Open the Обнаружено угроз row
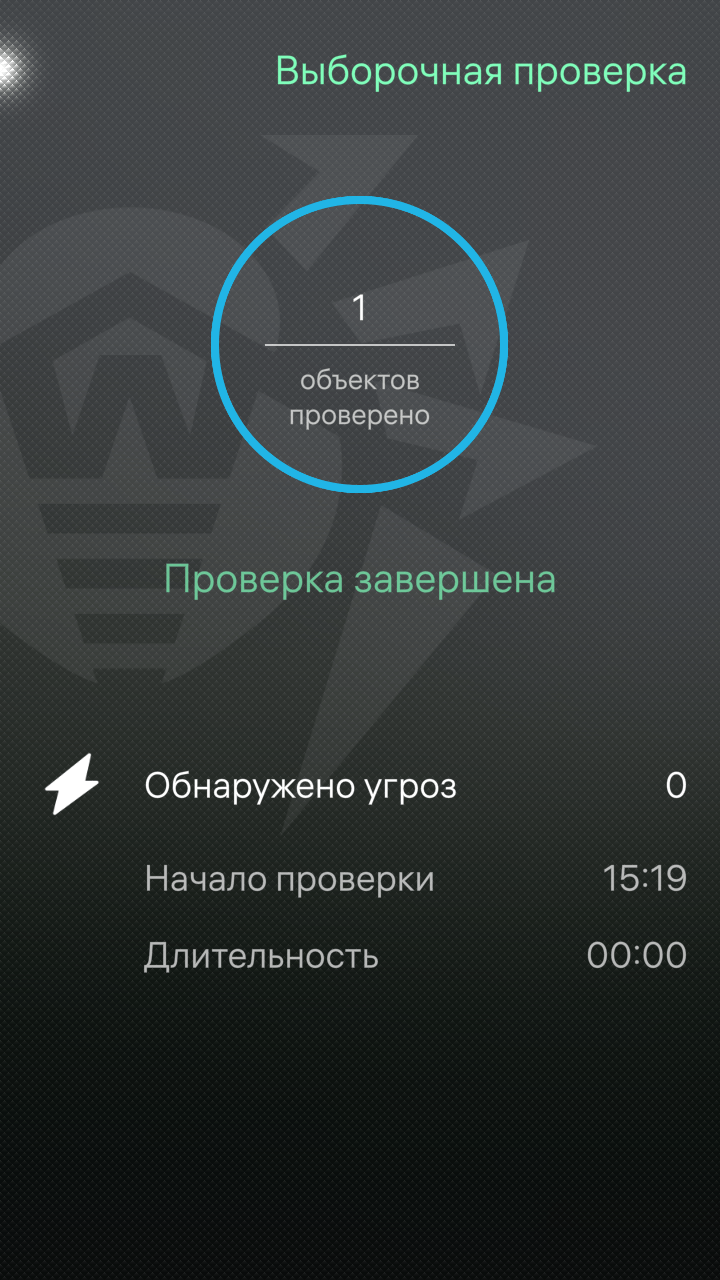This screenshot has height=1280, width=720. click(360, 786)
